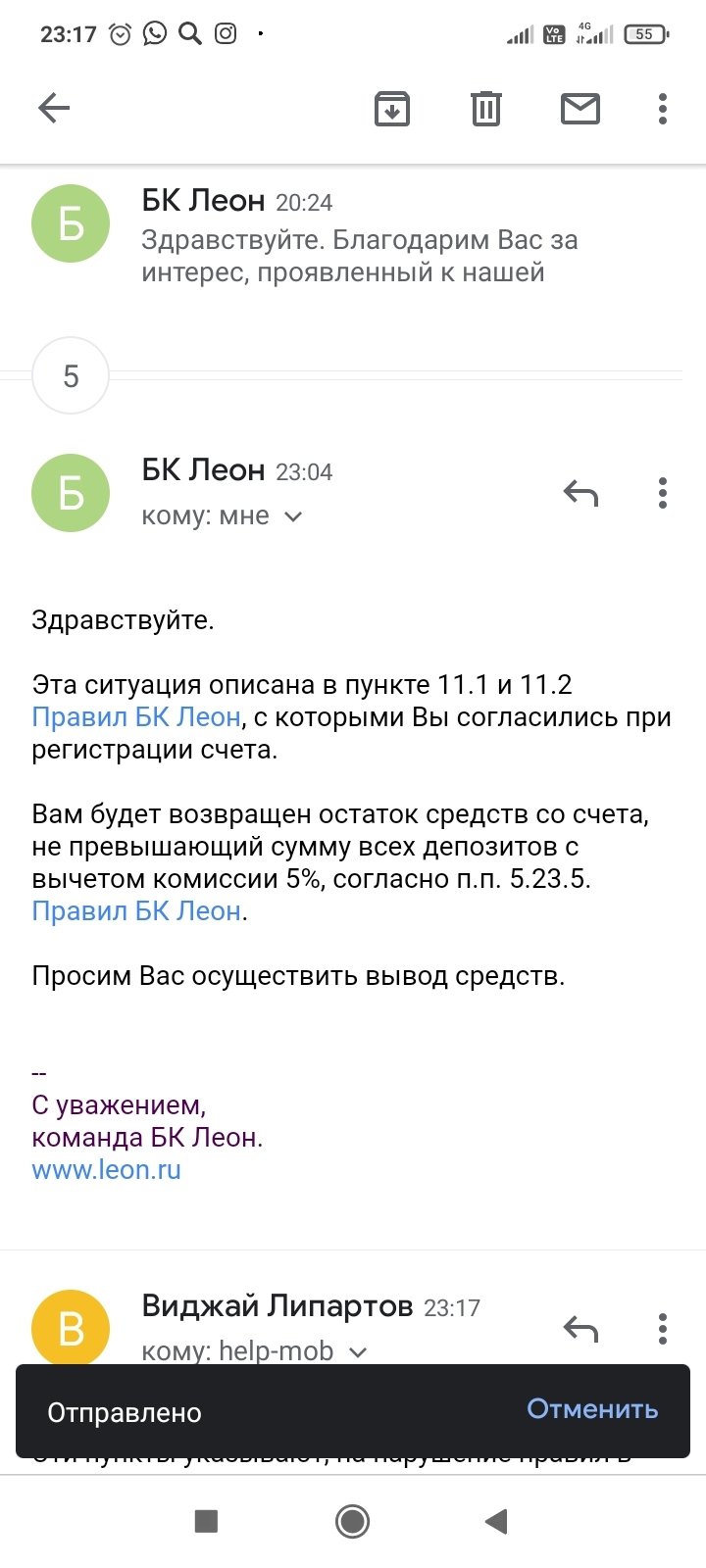706x1568 pixels.
Task: Expand recipient details 'кому: мне'
Action: click(x=223, y=516)
